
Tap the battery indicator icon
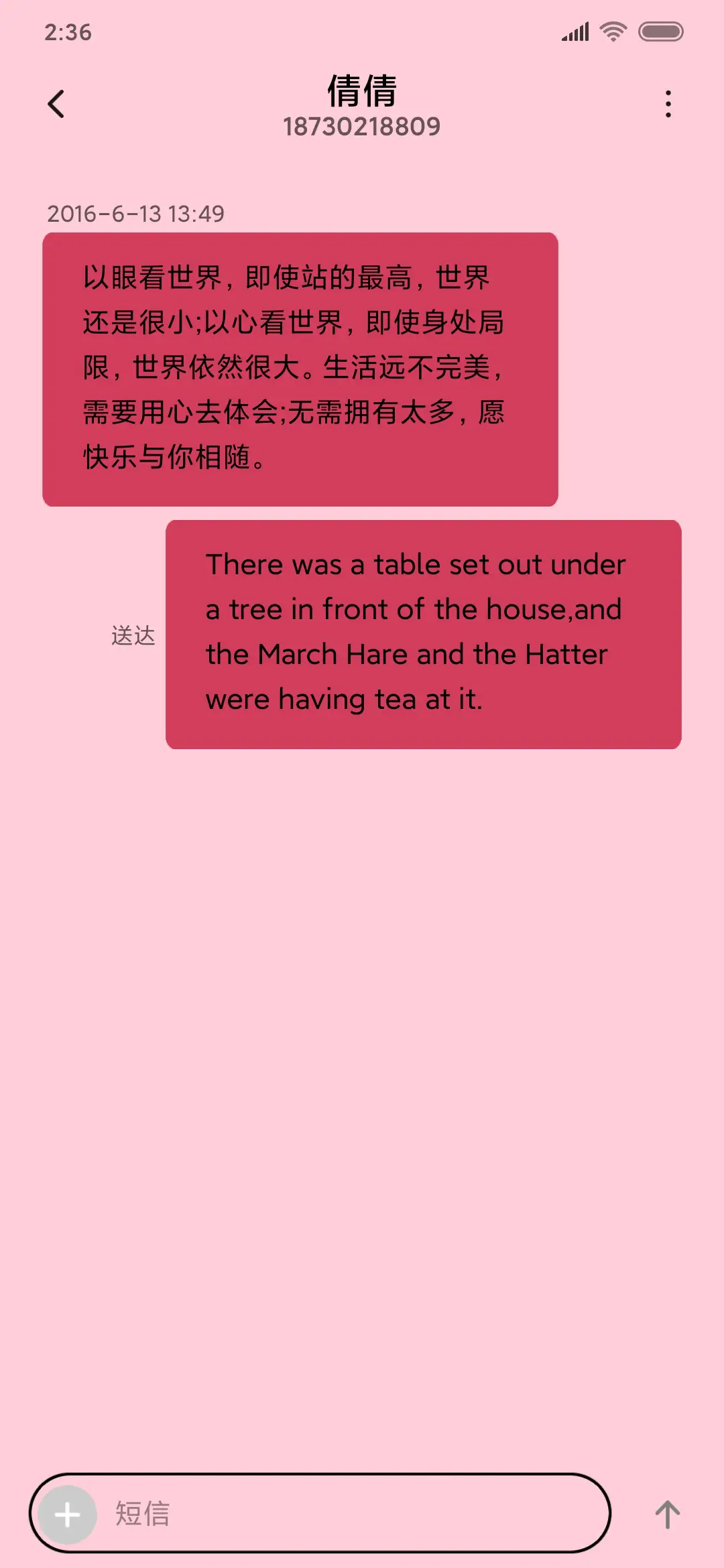(660, 30)
